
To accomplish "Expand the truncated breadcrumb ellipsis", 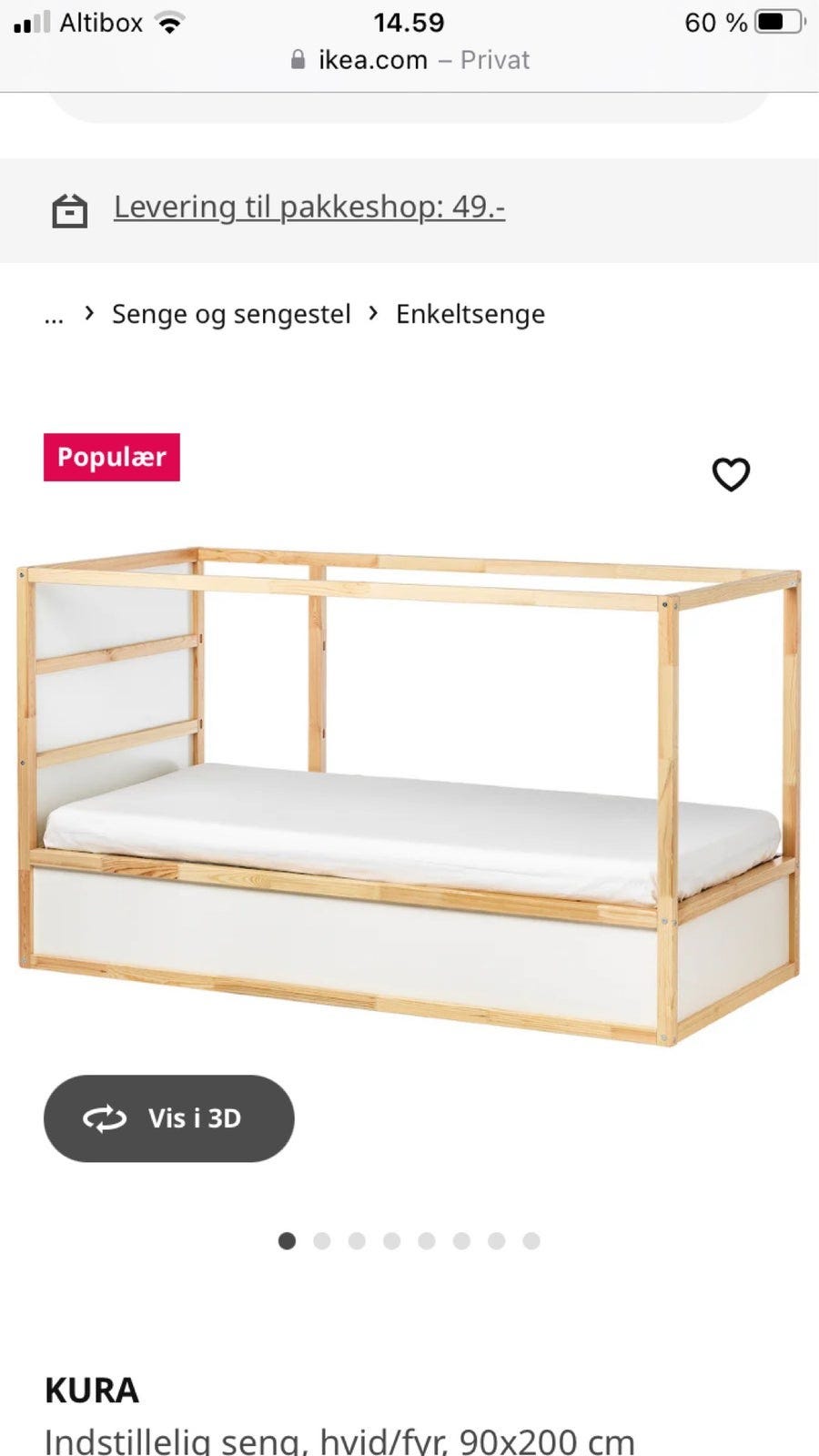I will [x=54, y=314].
